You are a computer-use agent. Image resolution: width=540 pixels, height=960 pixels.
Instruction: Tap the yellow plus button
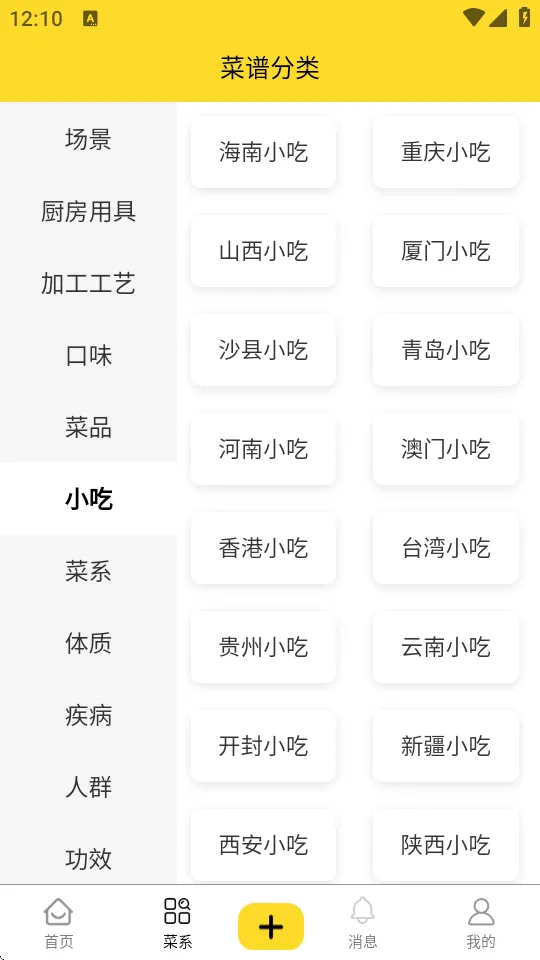[x=271, y=926]
